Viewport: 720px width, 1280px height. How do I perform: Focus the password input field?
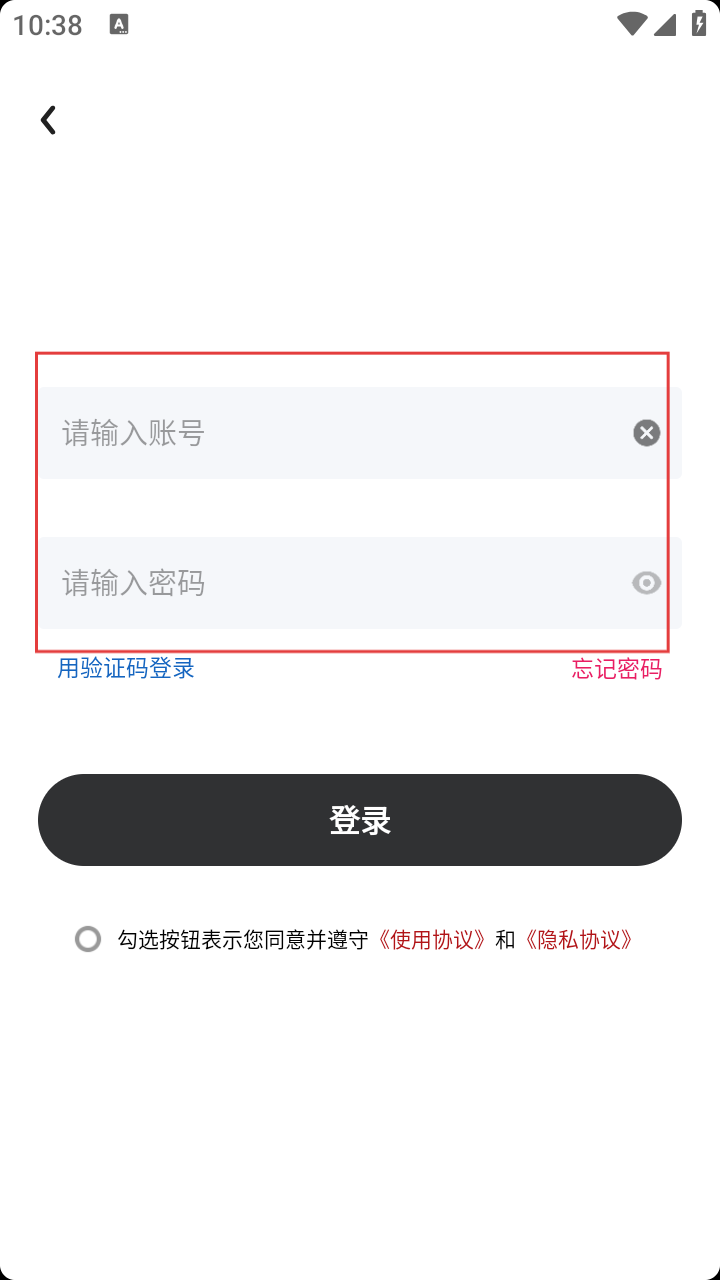330,583
